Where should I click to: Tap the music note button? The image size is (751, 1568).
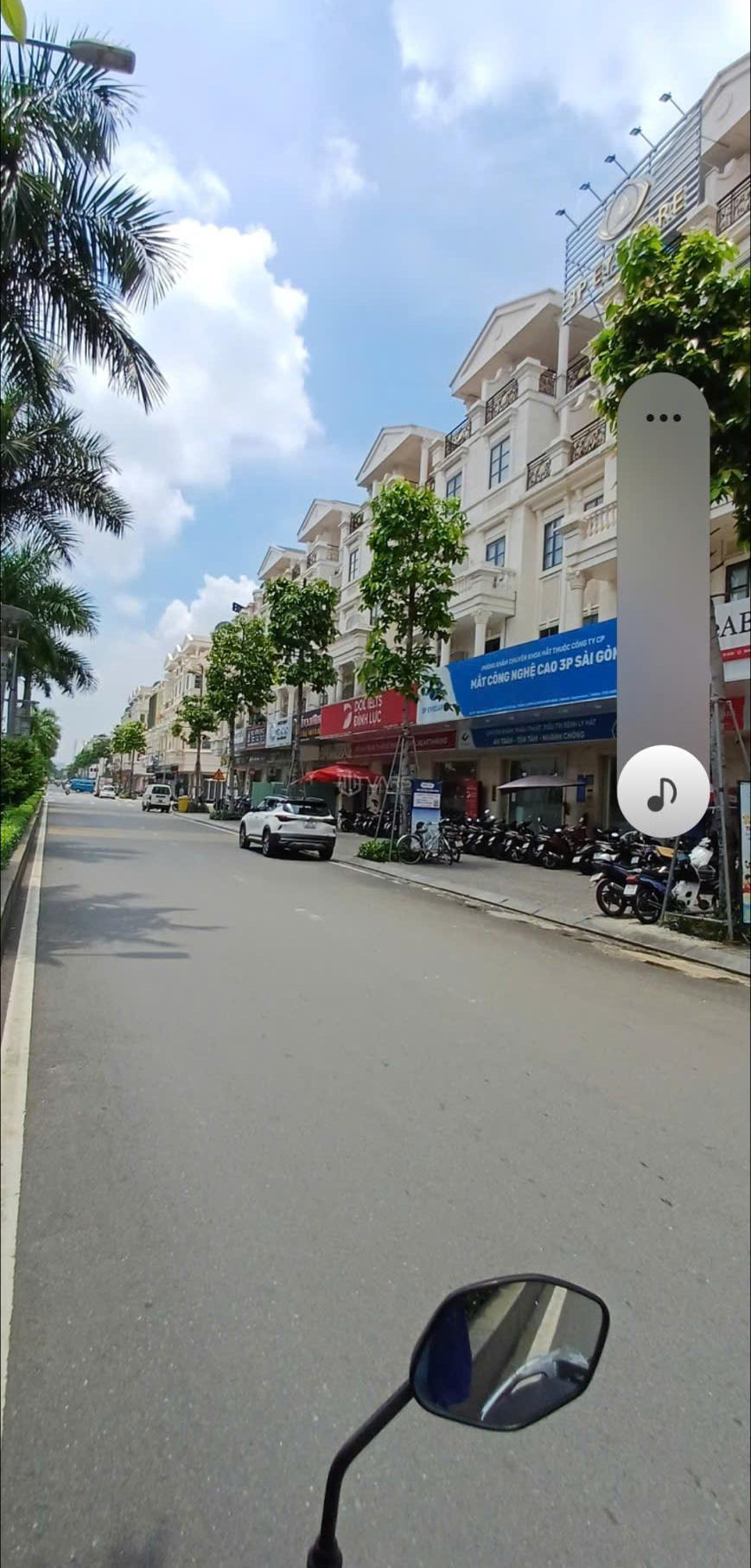coord(663,792)
